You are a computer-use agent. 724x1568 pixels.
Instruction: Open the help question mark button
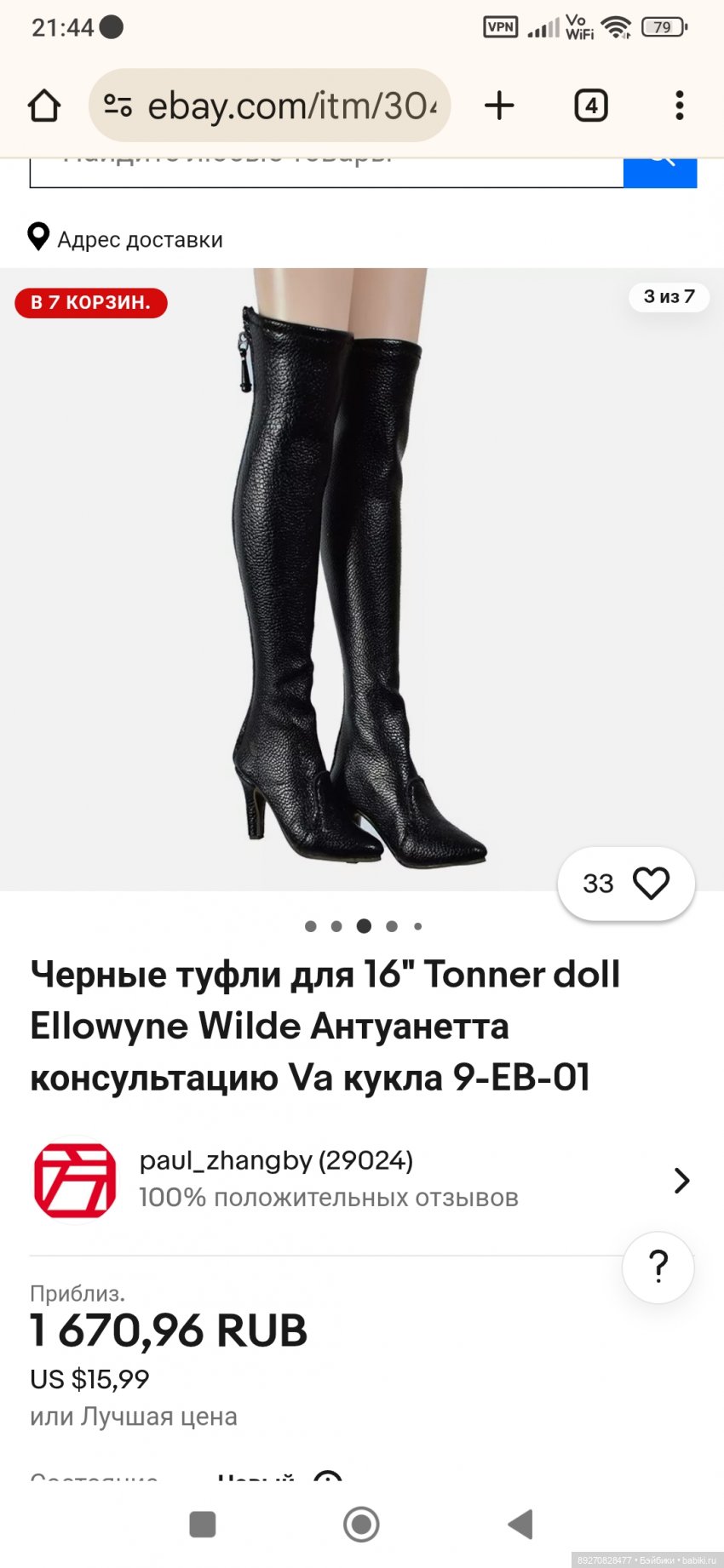coord(658,1268)
